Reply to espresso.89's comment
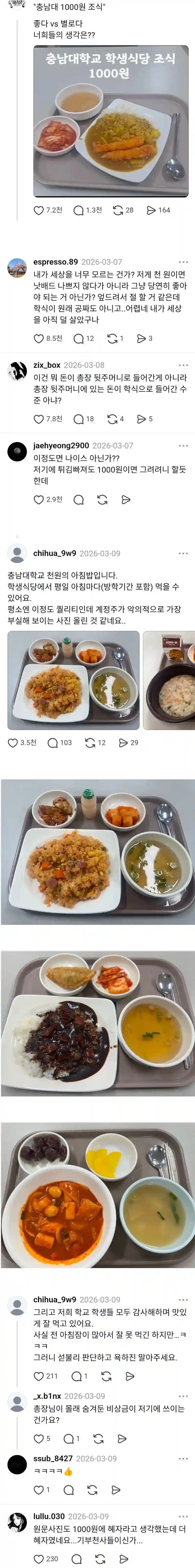Image resolution: width=195 pixels, height=1568 pixels. pyautogui.click(x=78, y=338)
